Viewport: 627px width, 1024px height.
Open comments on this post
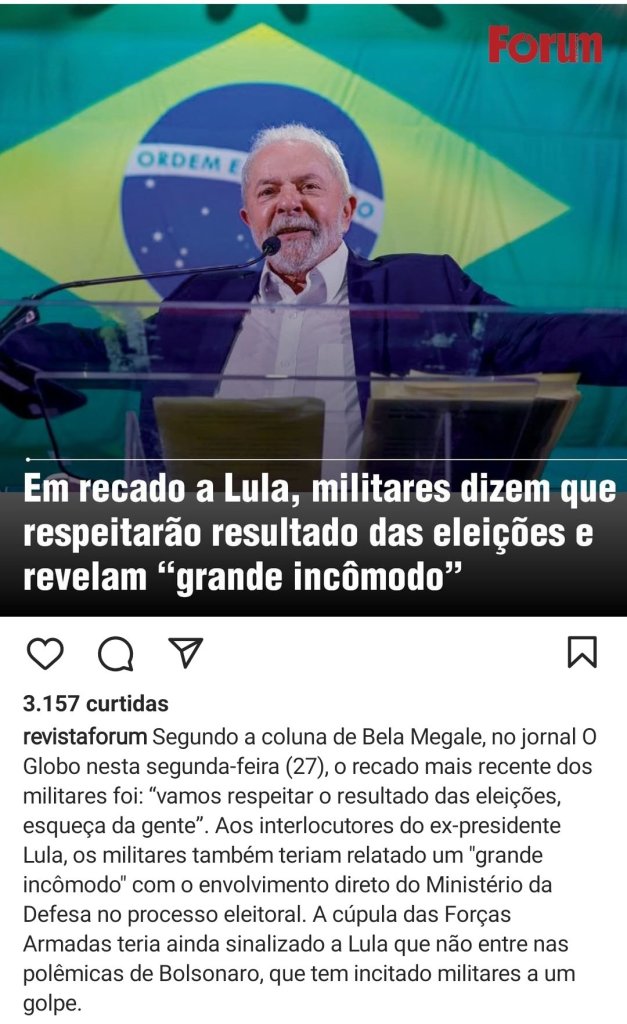tap(115, 654)
